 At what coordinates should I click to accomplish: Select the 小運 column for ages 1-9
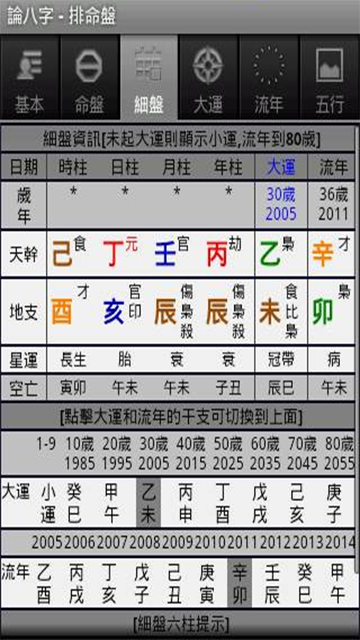pos(48,504)
